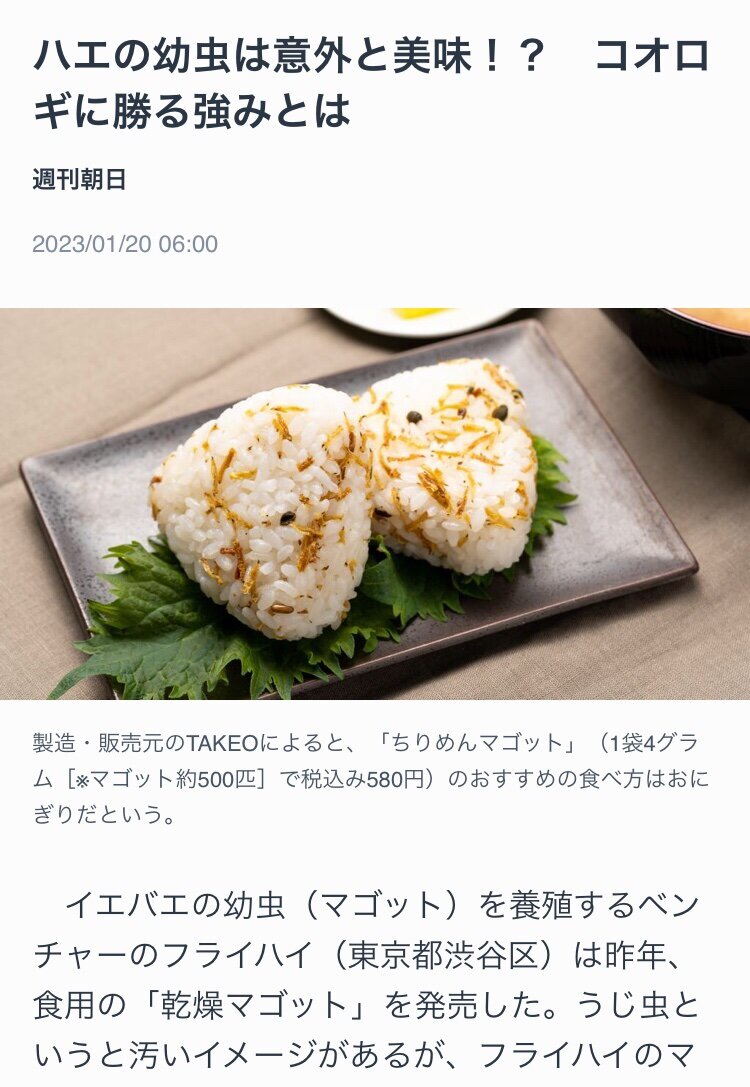Open the 週刊朝日 publisher page
Image resolution: width=750 pixels, height=1087 pixels.
(79, 180)
